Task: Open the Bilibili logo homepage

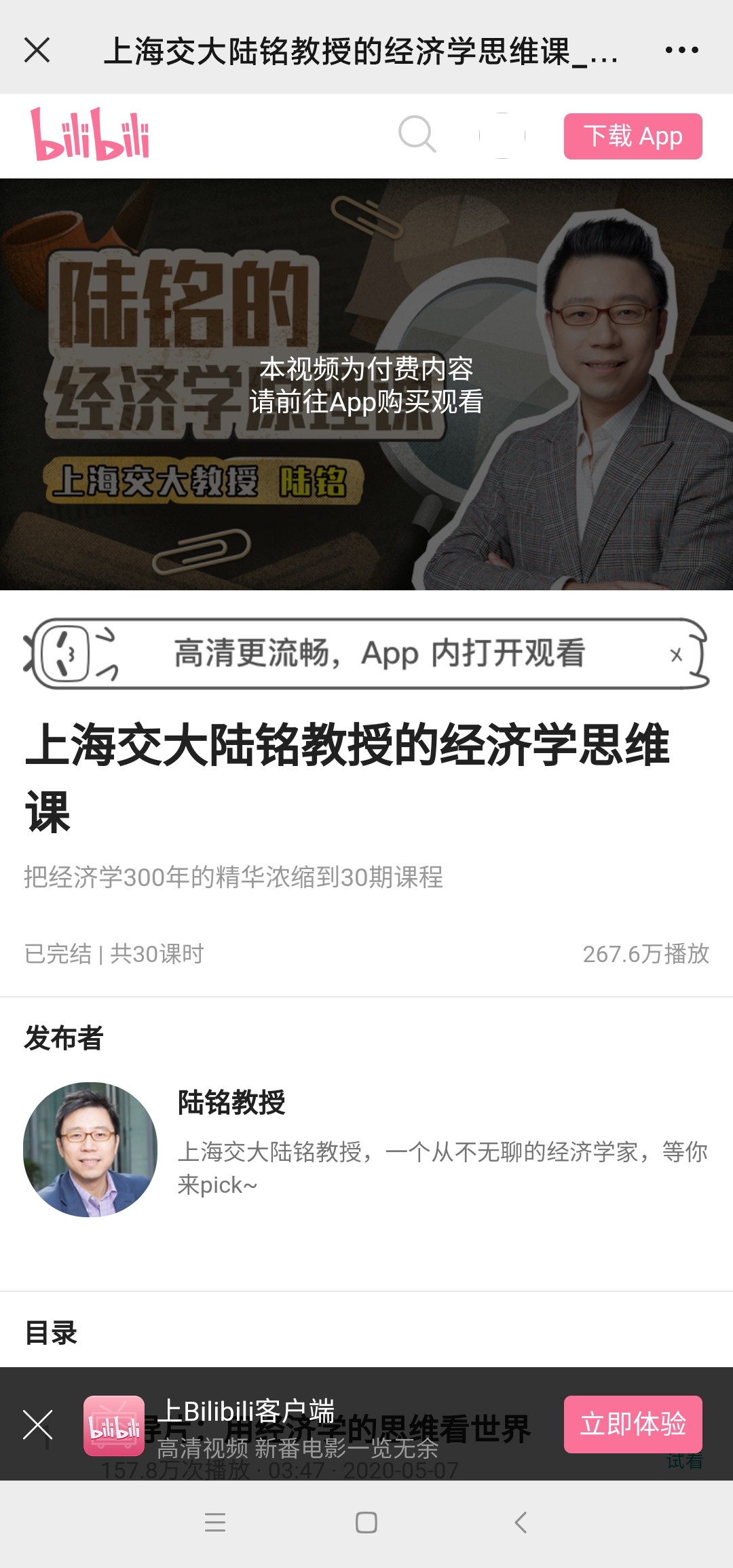Action: tap(90, 134)
